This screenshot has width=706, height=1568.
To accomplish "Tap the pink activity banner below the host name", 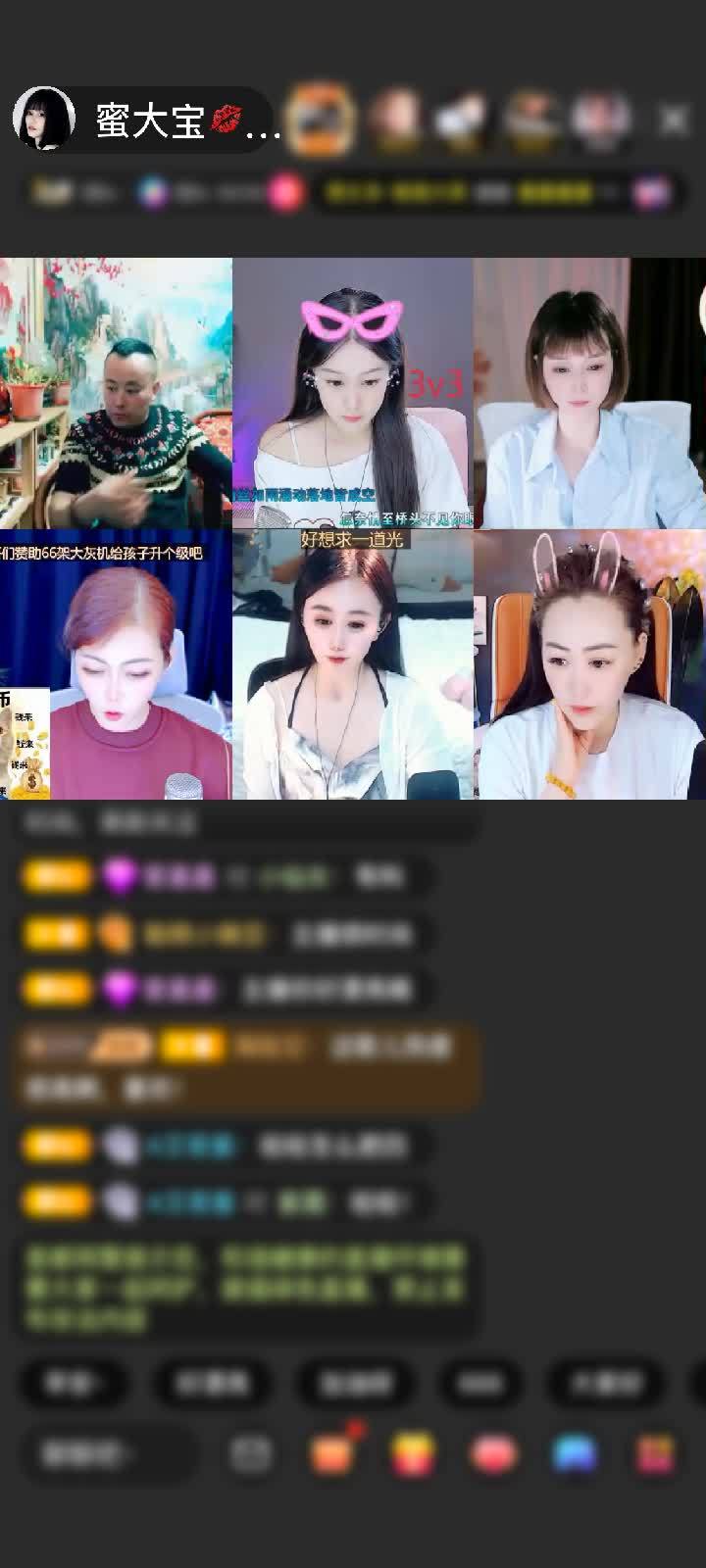I will tap(284, 193).
